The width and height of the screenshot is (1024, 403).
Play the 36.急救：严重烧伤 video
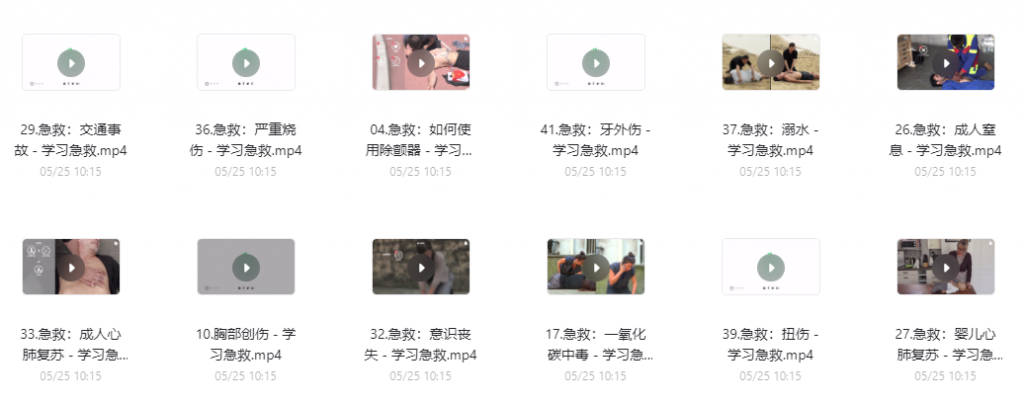coord(246,63)
